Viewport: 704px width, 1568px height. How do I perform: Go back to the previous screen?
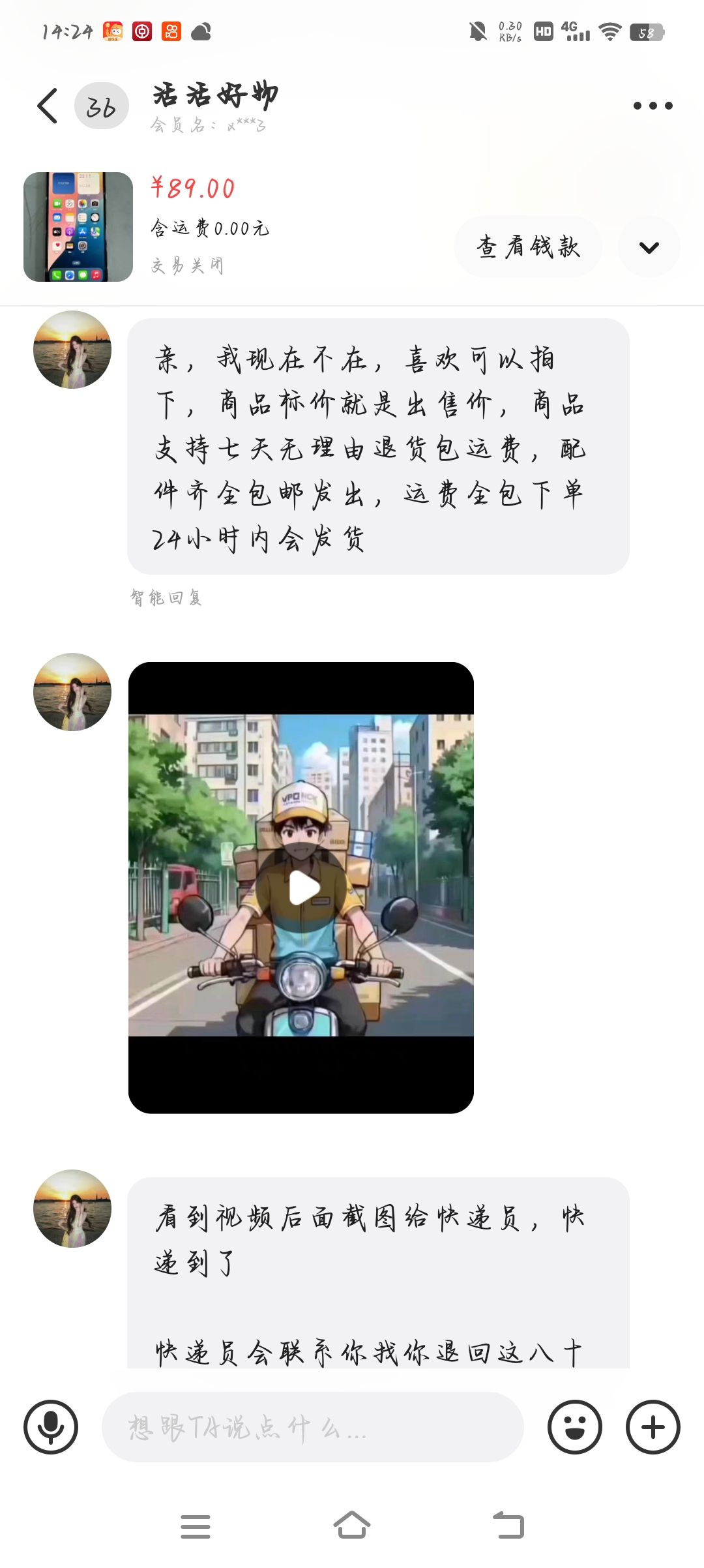47,106
